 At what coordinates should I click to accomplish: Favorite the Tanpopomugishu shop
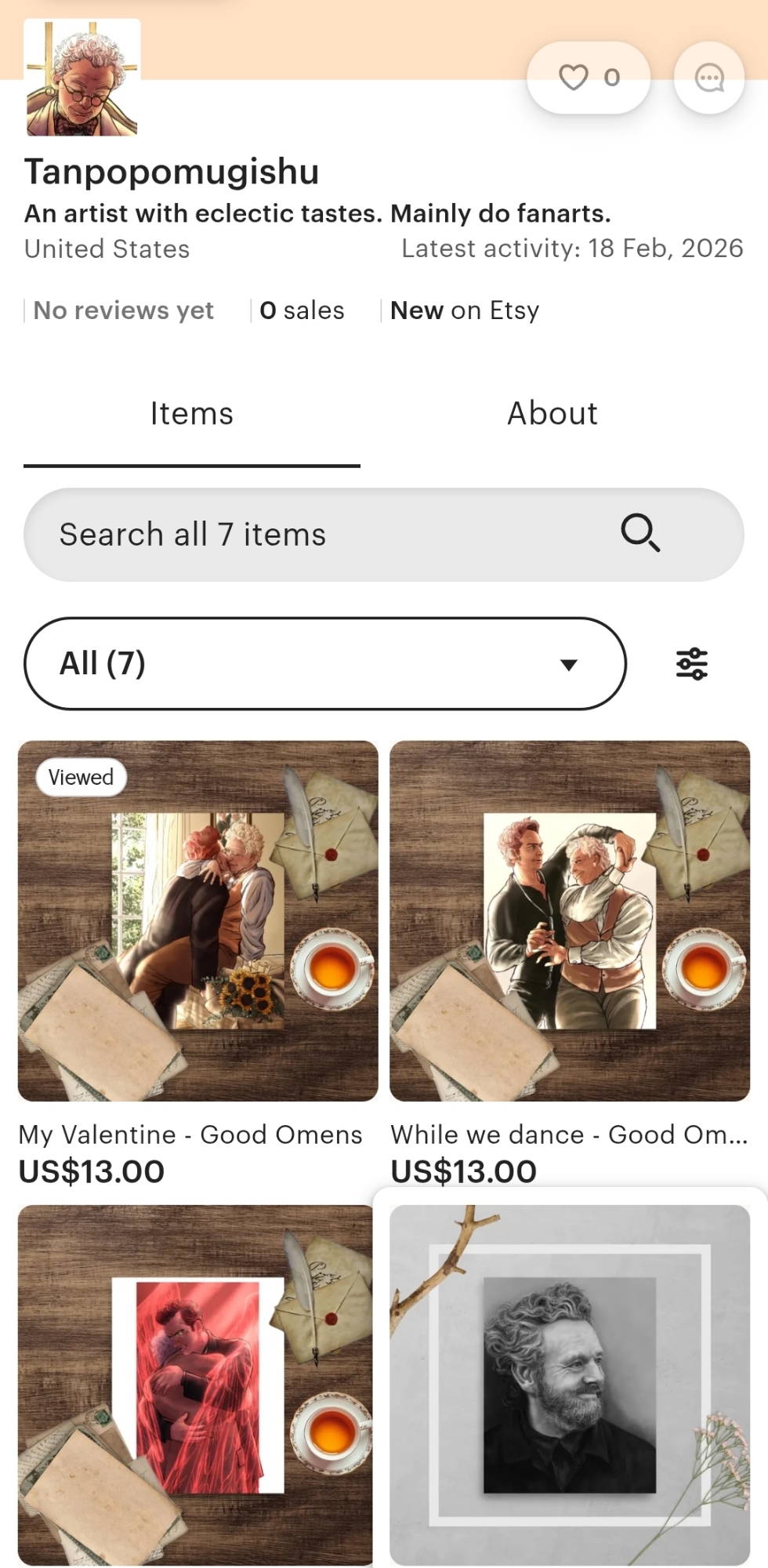(589, 78)
